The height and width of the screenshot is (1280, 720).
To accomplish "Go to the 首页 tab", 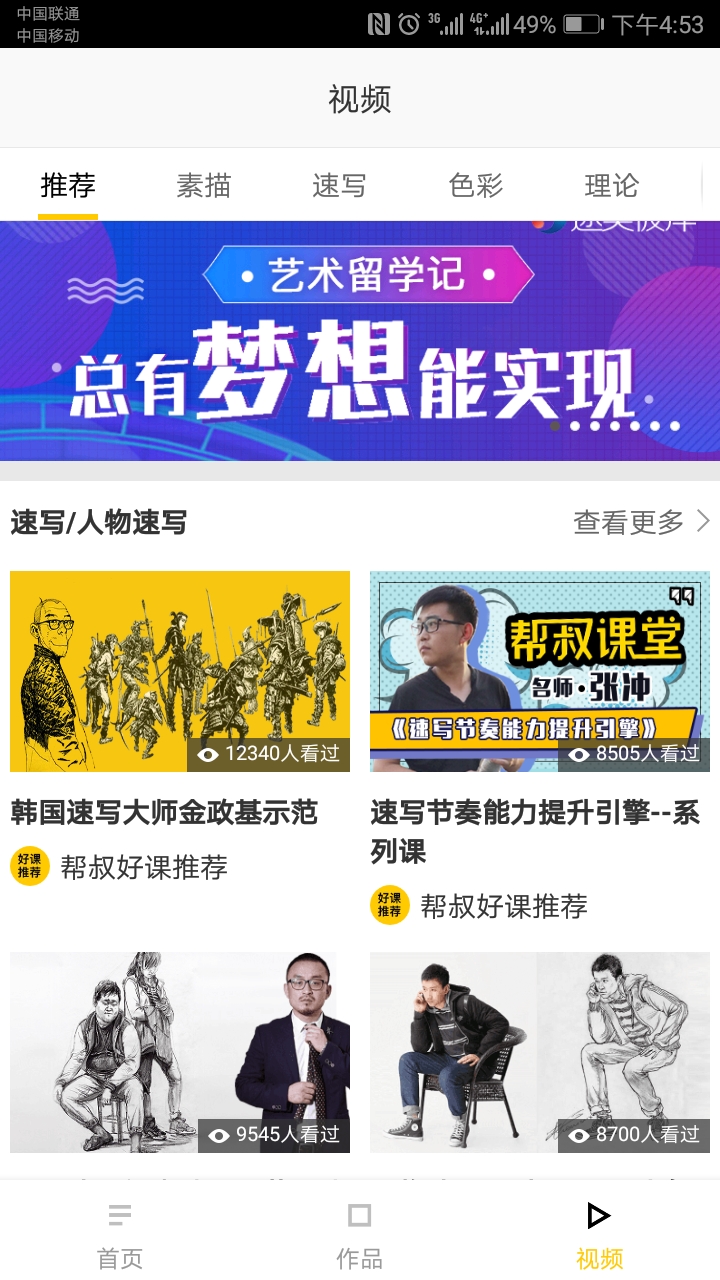I will [120, 1234].
